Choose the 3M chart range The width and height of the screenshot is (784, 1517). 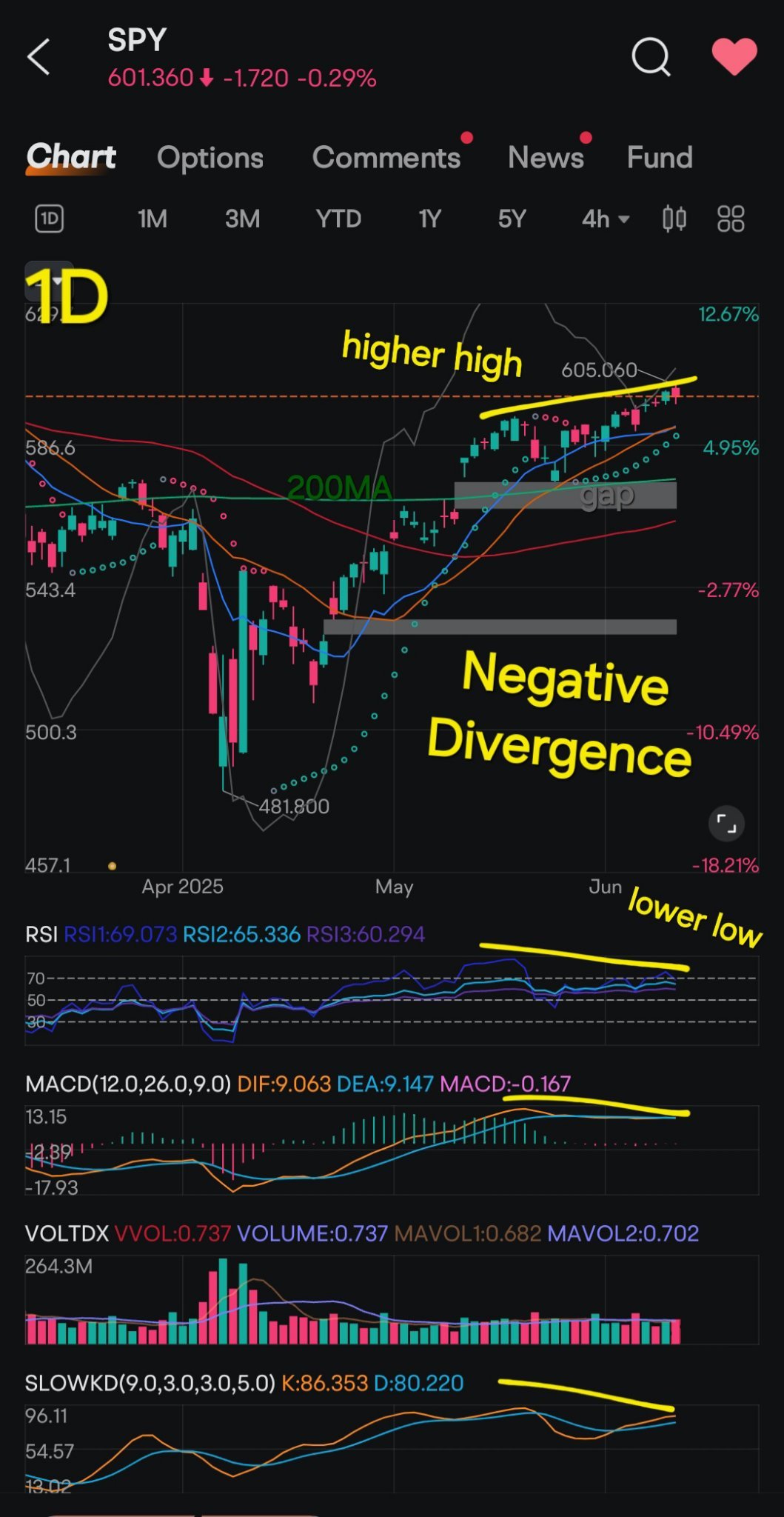[x=242, y=219]
